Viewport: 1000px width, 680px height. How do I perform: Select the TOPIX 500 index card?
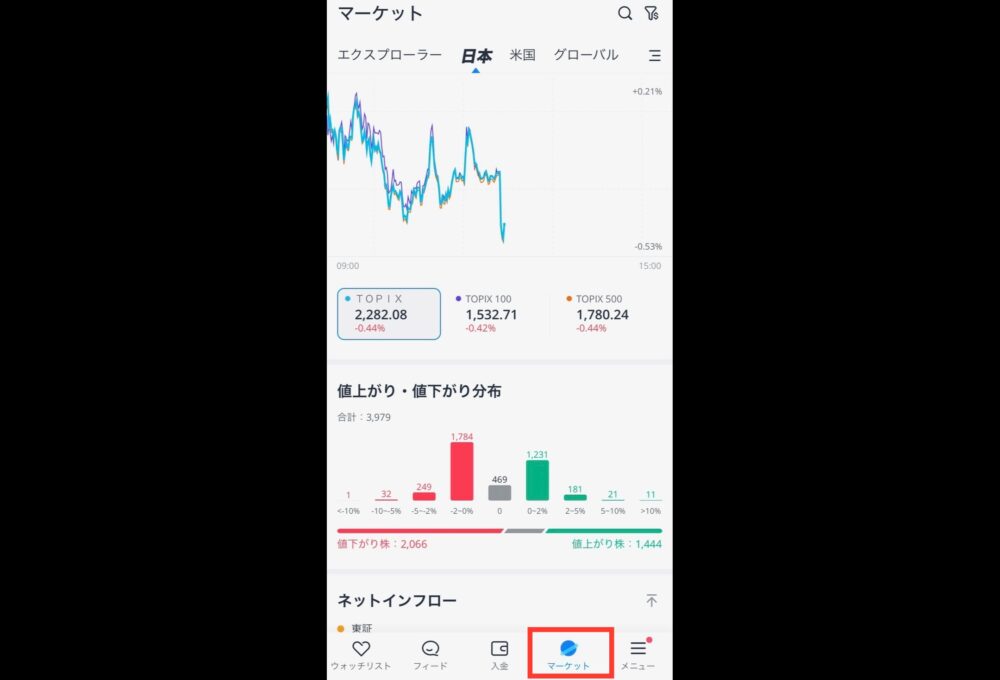coord(607,314)
